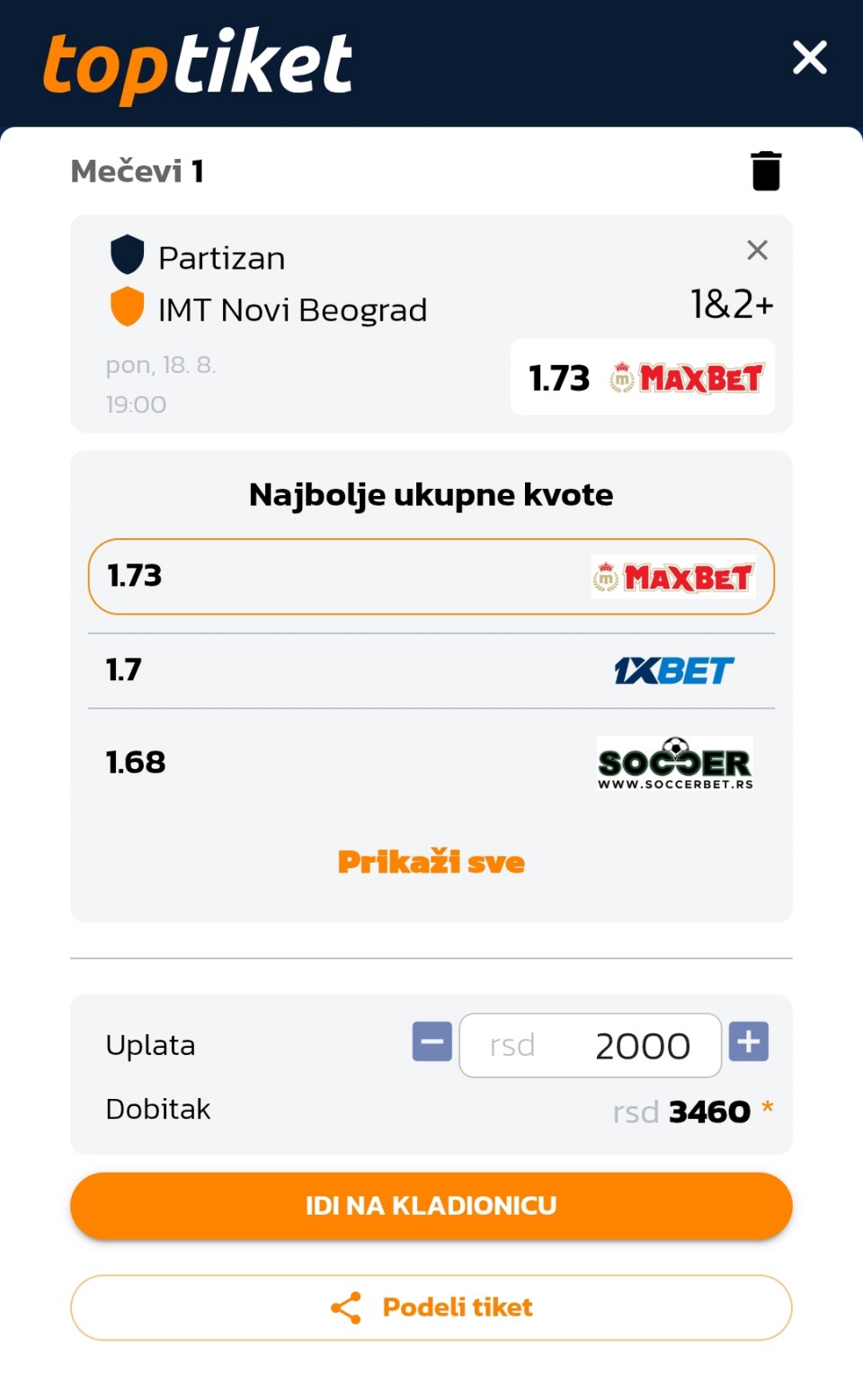Close the toptiket panel with the X
863x1400 pixels.
tap(809, 58)
